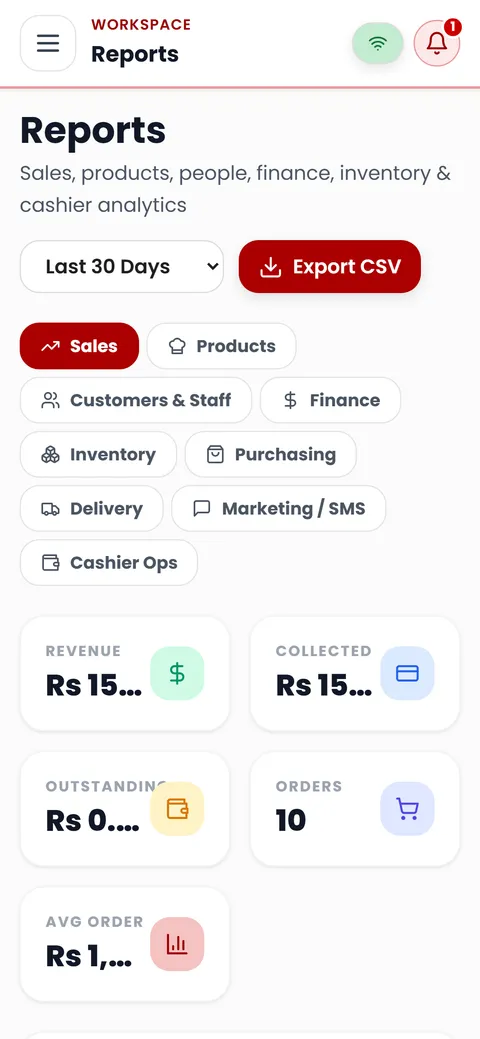Show Inventory reports

point(99,455)
